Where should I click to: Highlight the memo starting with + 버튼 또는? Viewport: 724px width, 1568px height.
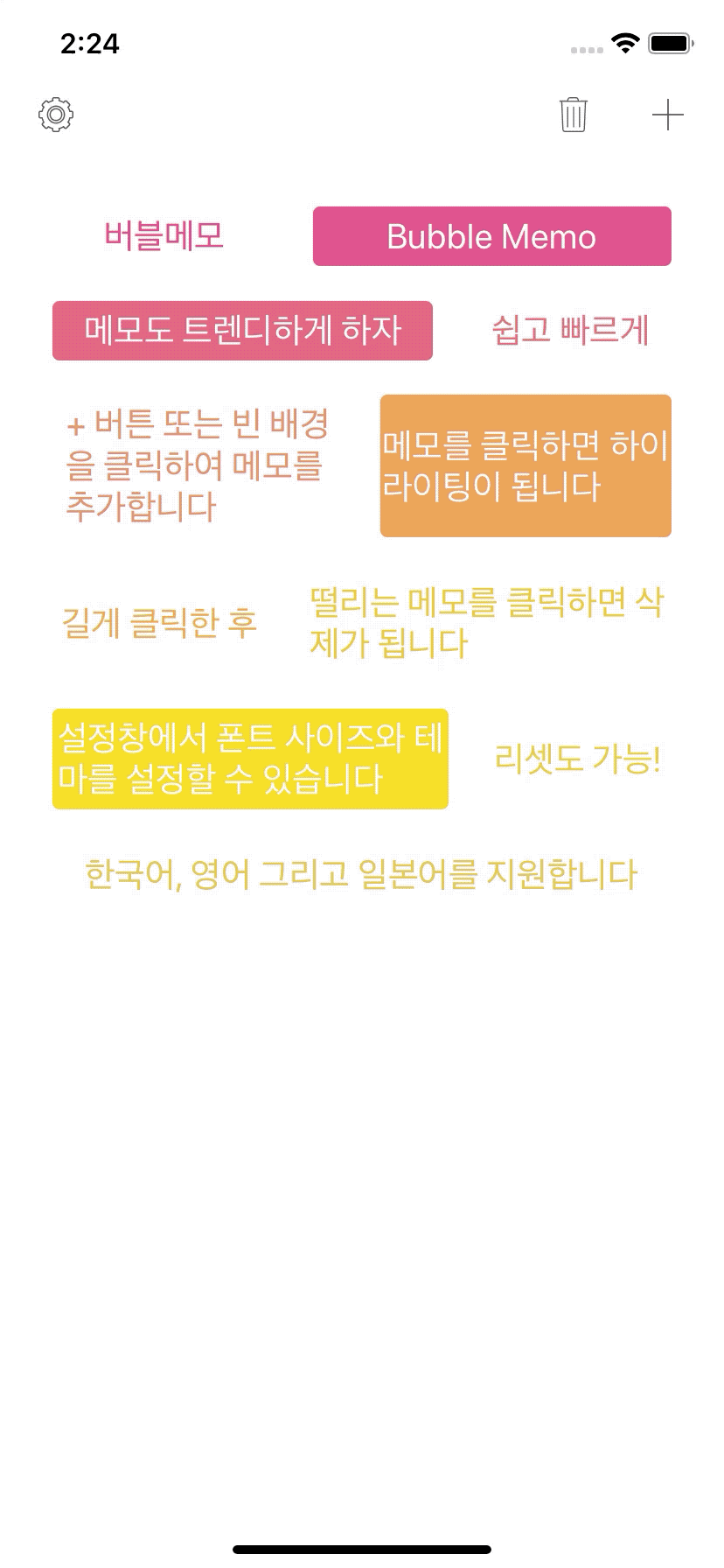point(197,465)
